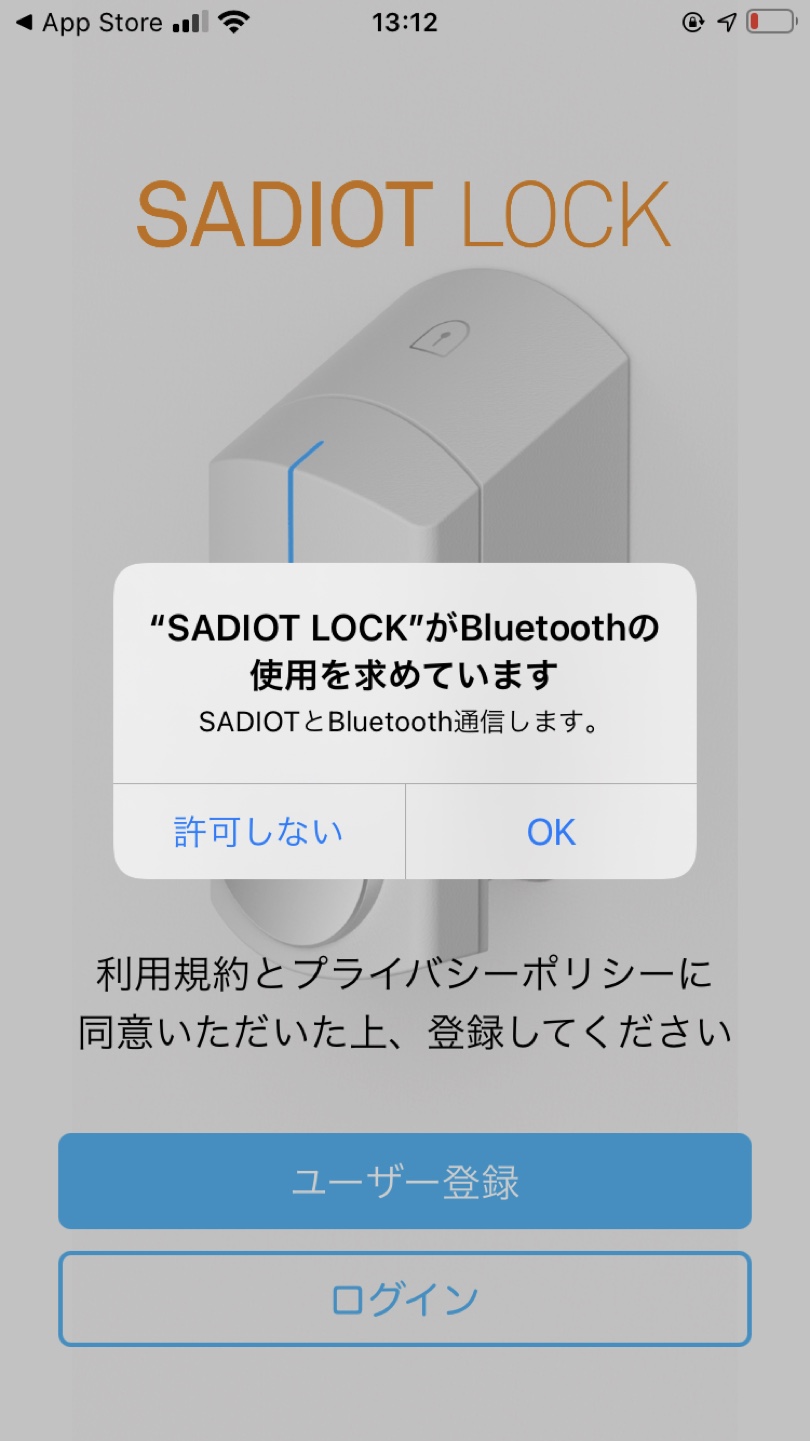810x1441 pixels.
Task: Tap the ユーザー登録 button
Action: (404, 1181)
